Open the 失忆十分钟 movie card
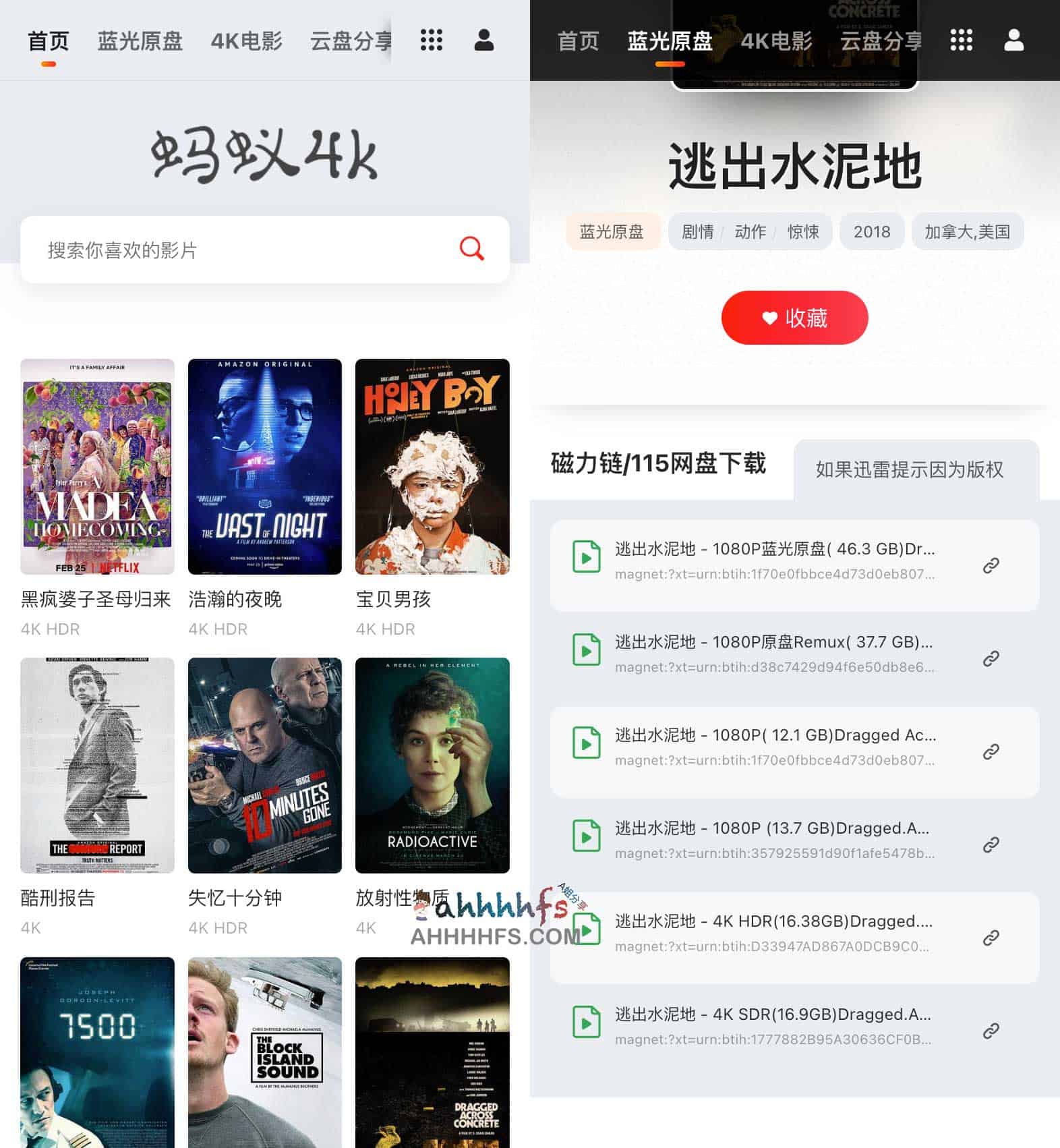Screen dimensions: 1060x1148 [x=264, y=766]
